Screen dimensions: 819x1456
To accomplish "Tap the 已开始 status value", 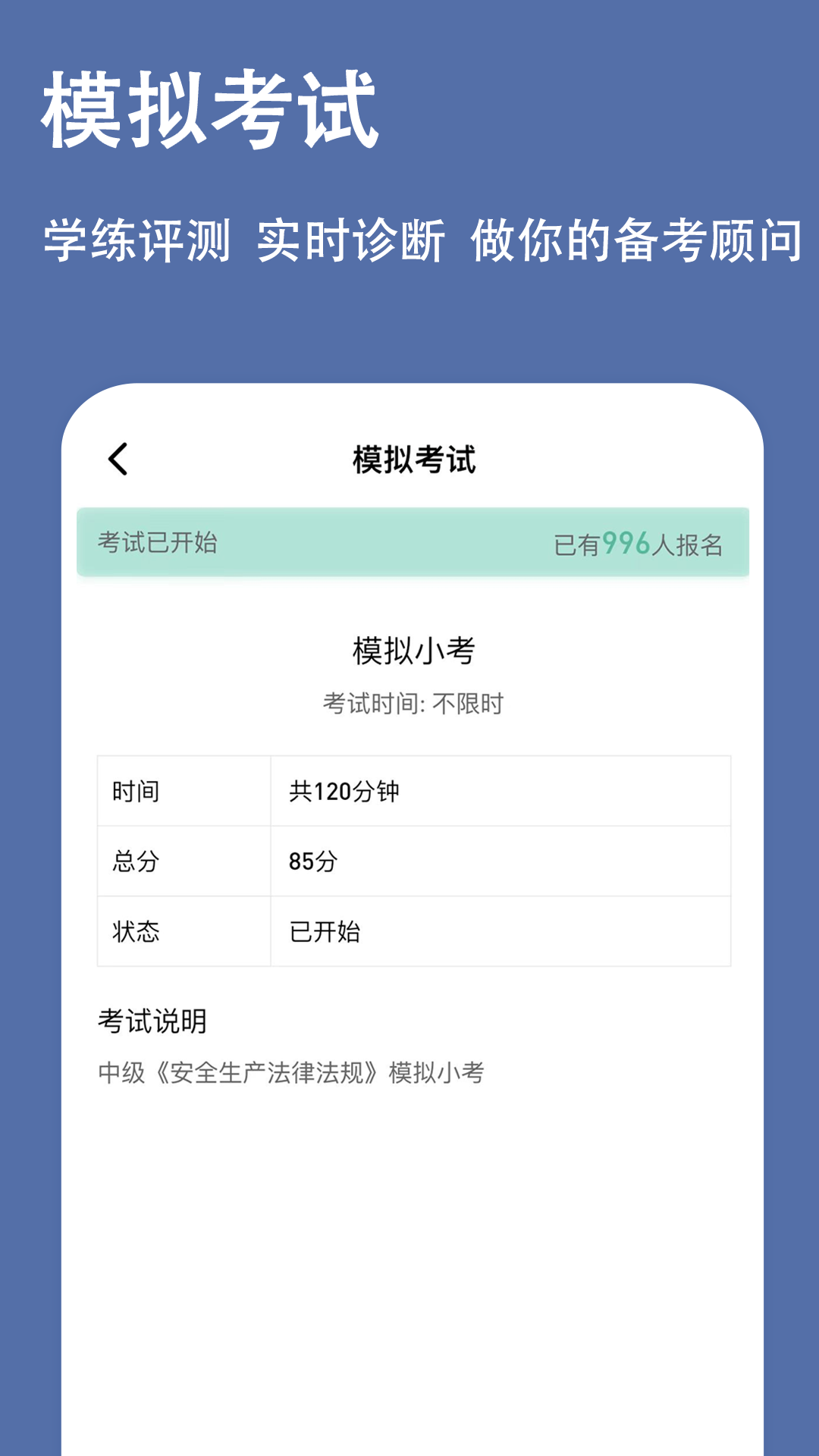I will coord(325,931).
